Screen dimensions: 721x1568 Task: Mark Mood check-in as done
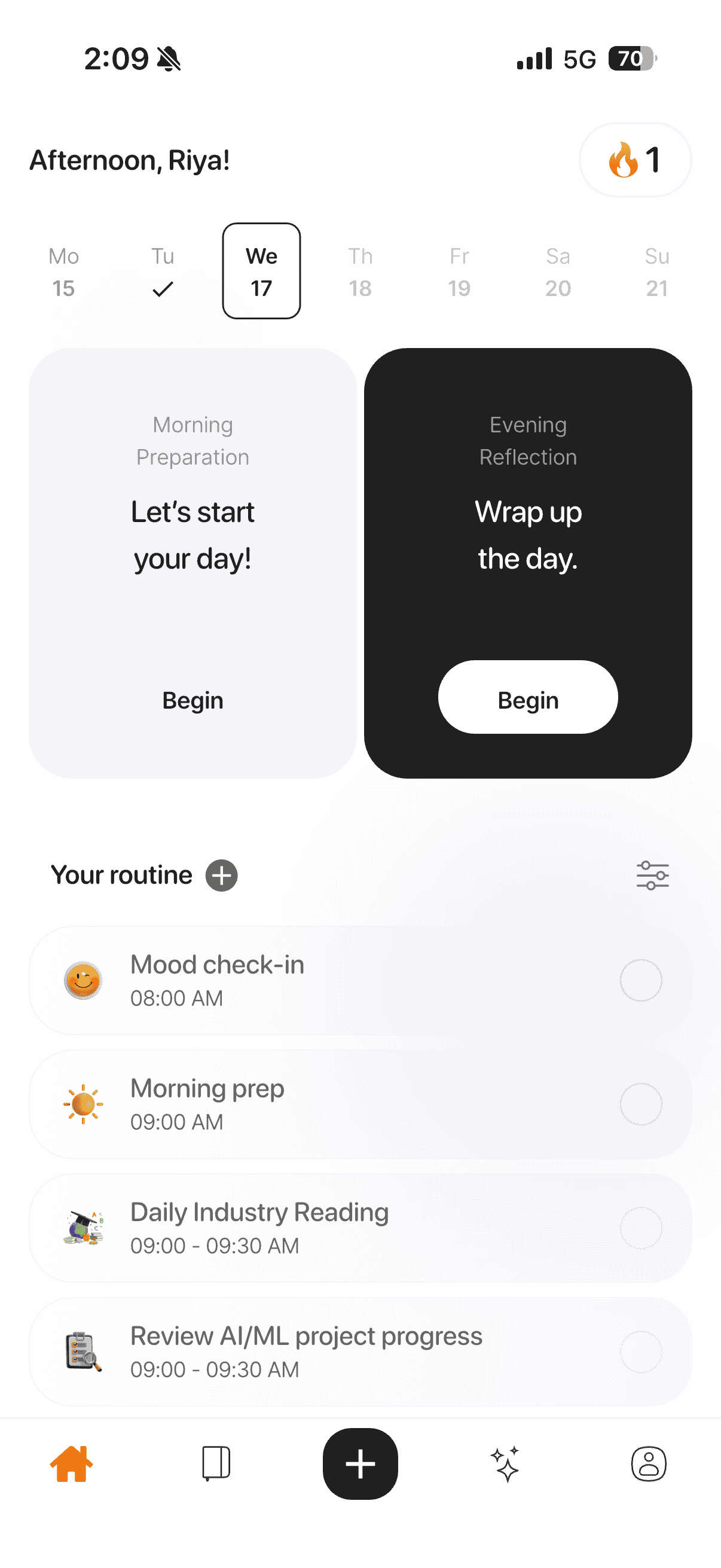click(641, 980)
